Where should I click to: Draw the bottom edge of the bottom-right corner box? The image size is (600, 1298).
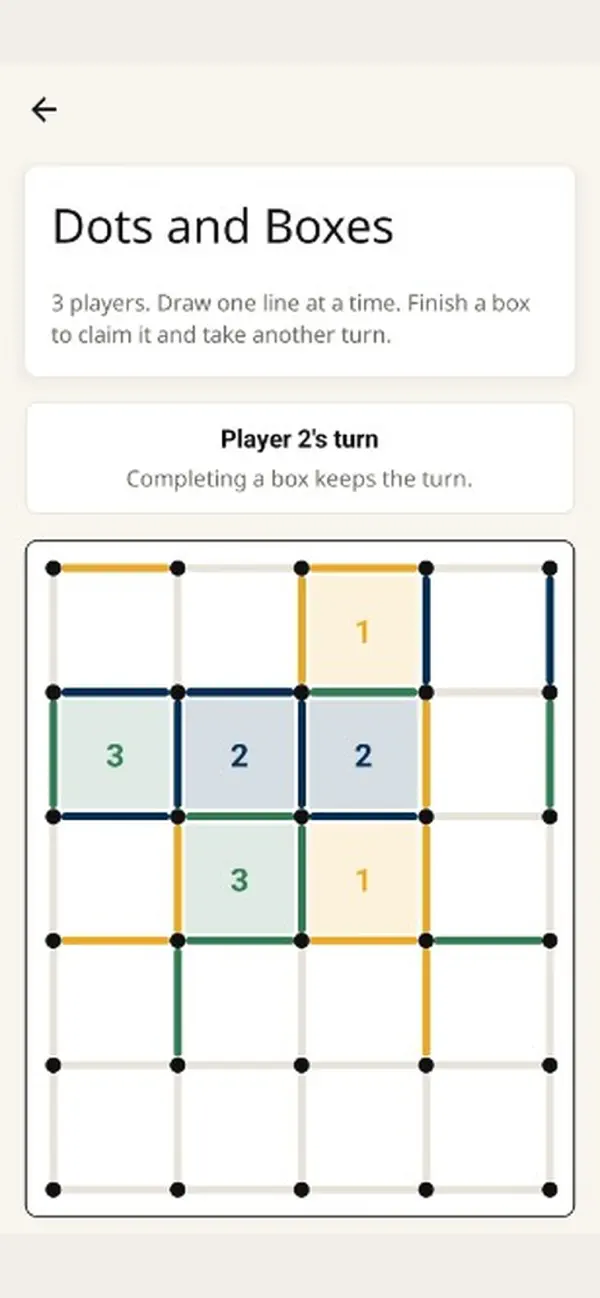[x=488, y=1190]
